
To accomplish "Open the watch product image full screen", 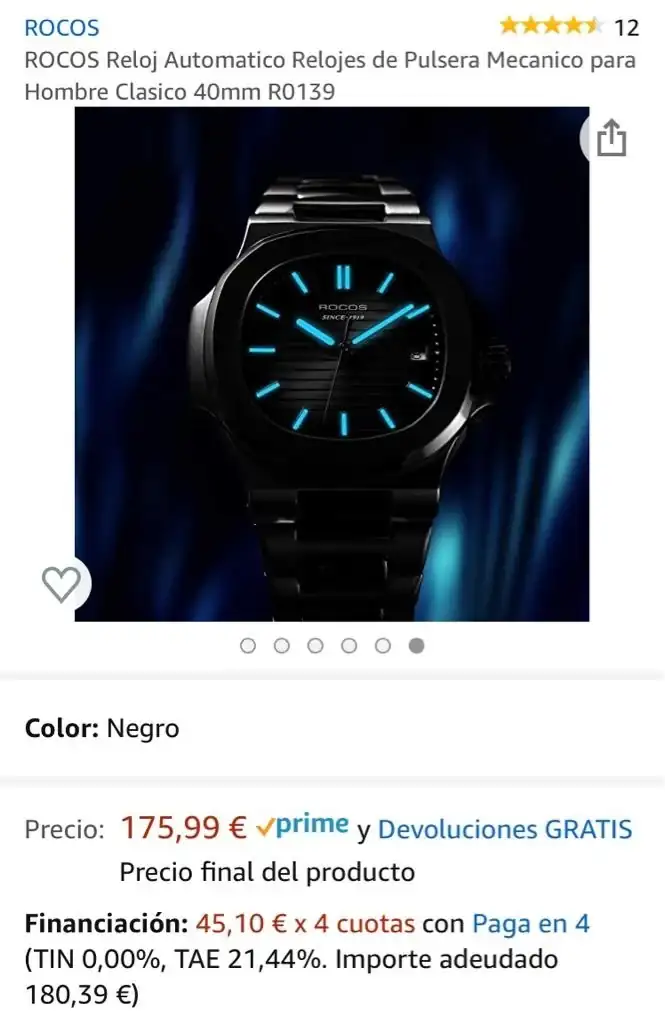I will click(332, 364).
